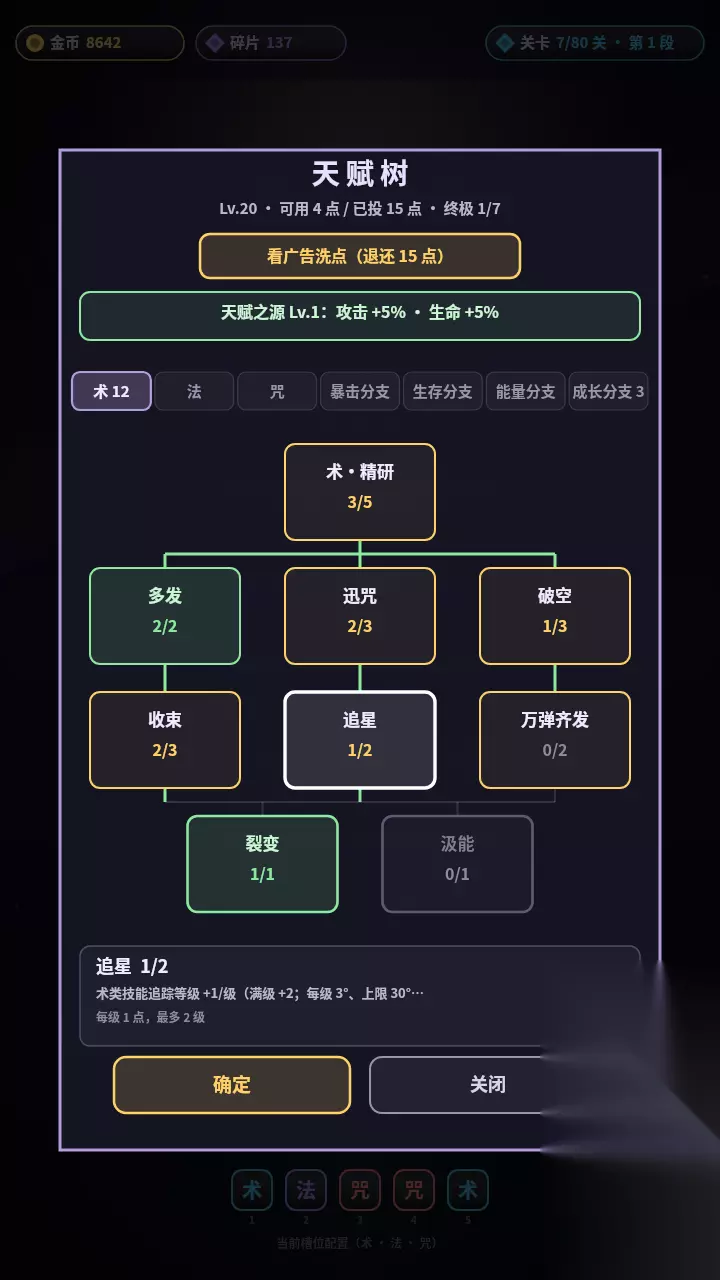This screenshot has width=720, height=1280.
Task: Open the 暴击分支 tab
Action: pyautogui.click(x=360, y=391)
